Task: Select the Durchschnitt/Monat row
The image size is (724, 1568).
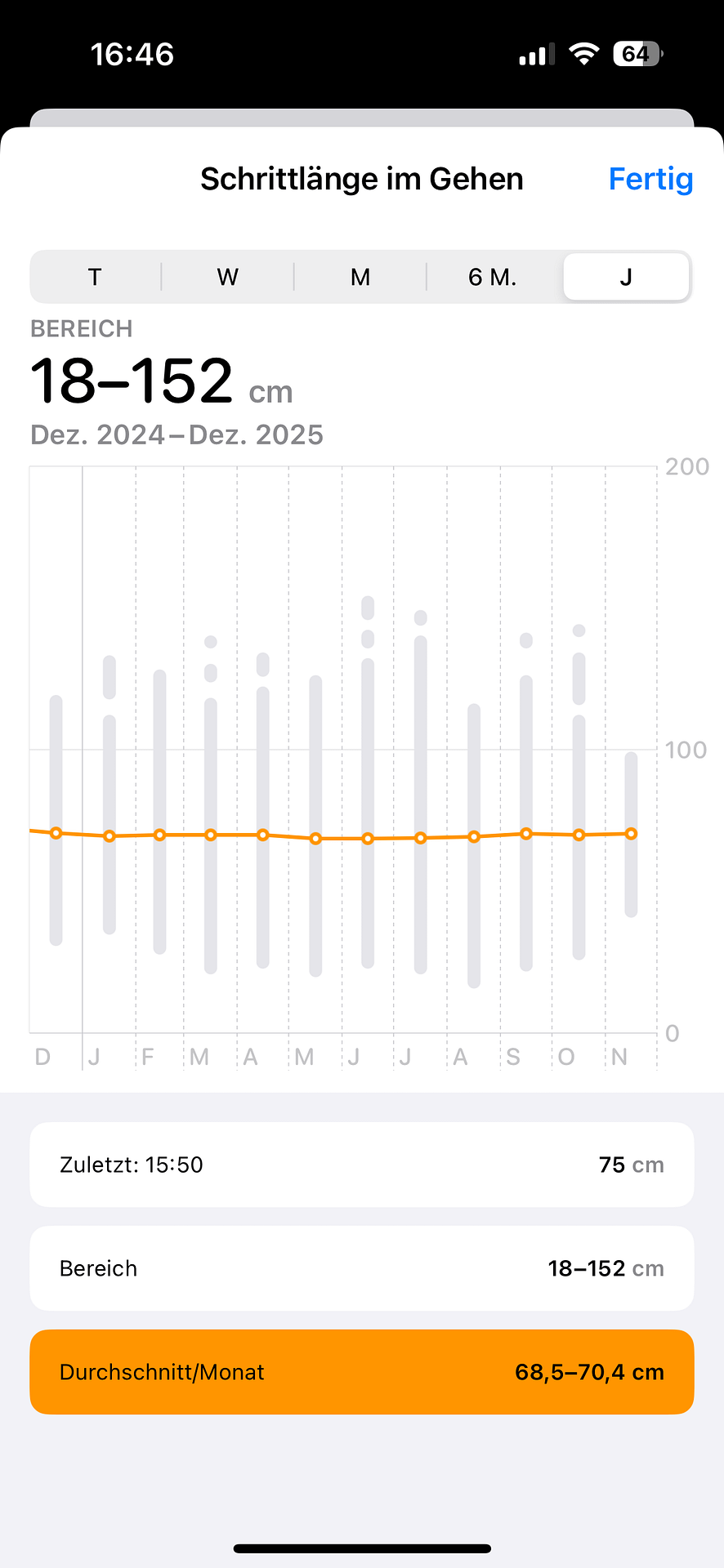Action: click(361, 1371)
